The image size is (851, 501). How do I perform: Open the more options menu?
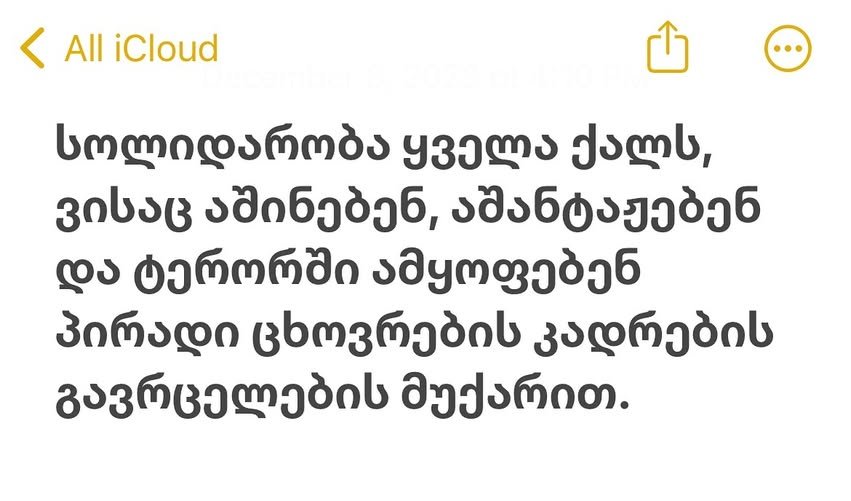point(787,47)
